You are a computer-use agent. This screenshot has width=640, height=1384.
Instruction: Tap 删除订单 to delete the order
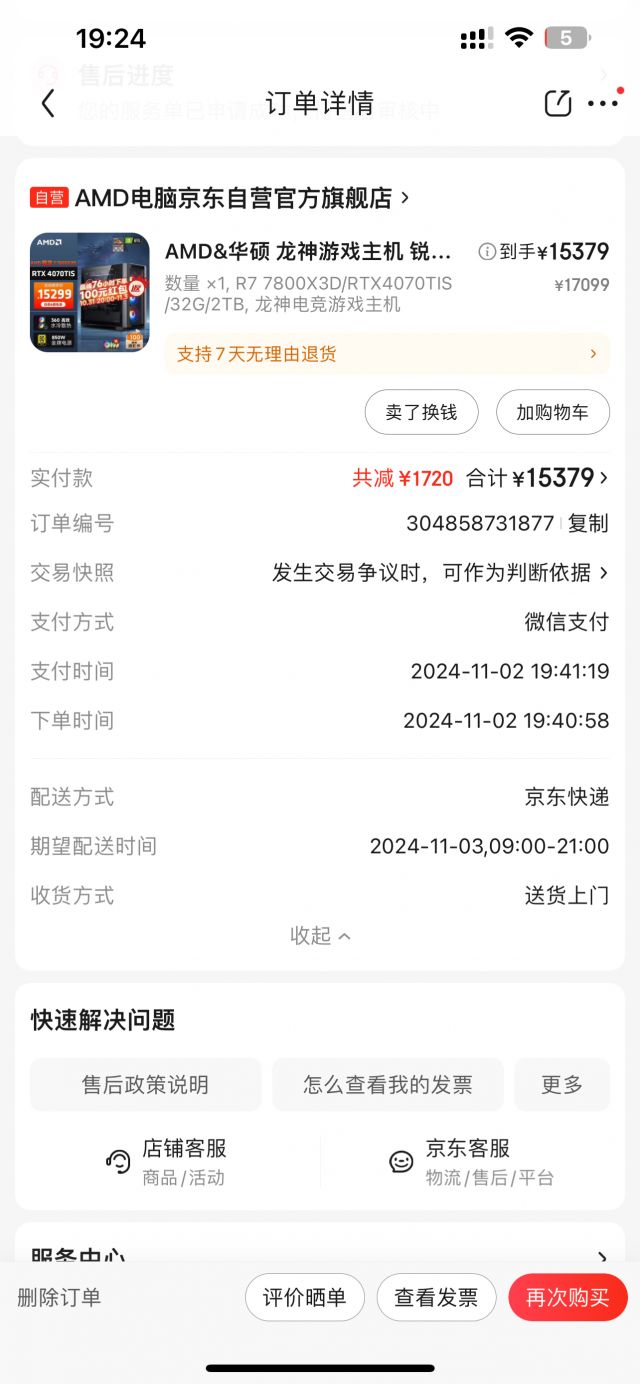59,1298
